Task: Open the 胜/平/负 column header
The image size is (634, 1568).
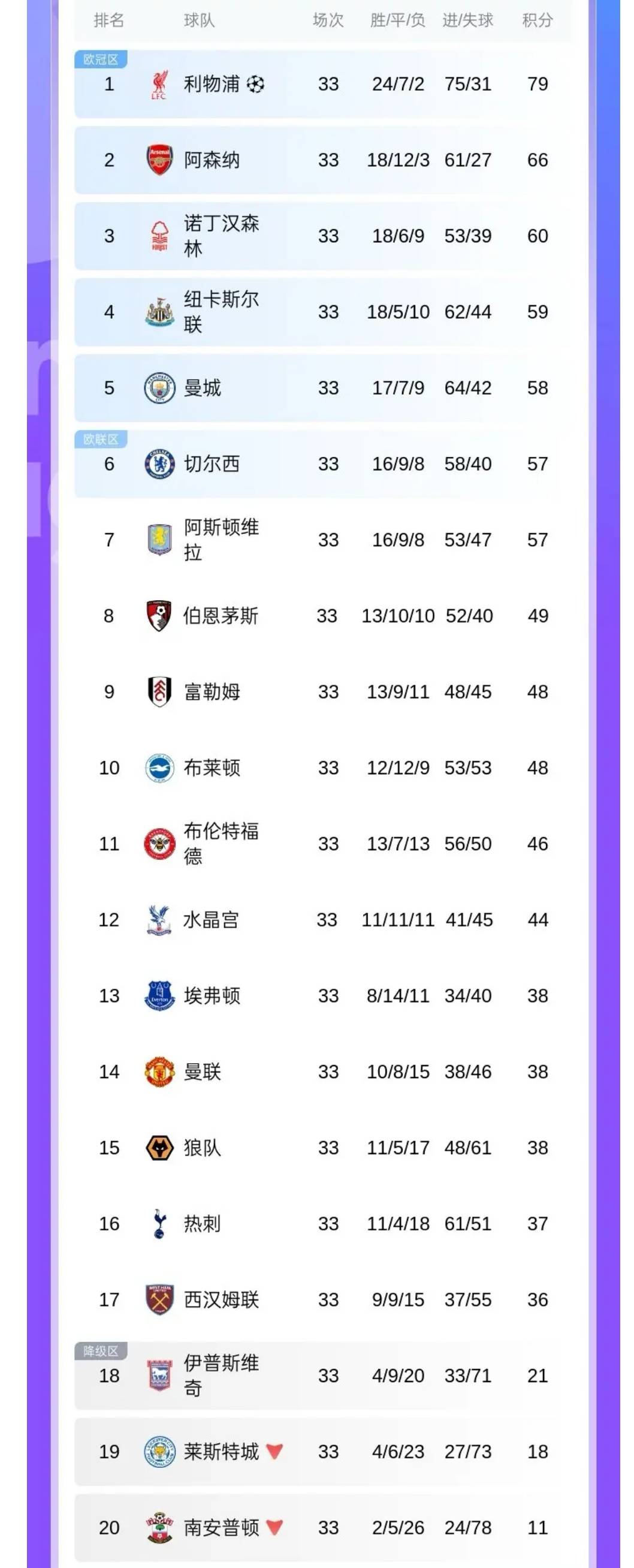Action: point(397,19)
